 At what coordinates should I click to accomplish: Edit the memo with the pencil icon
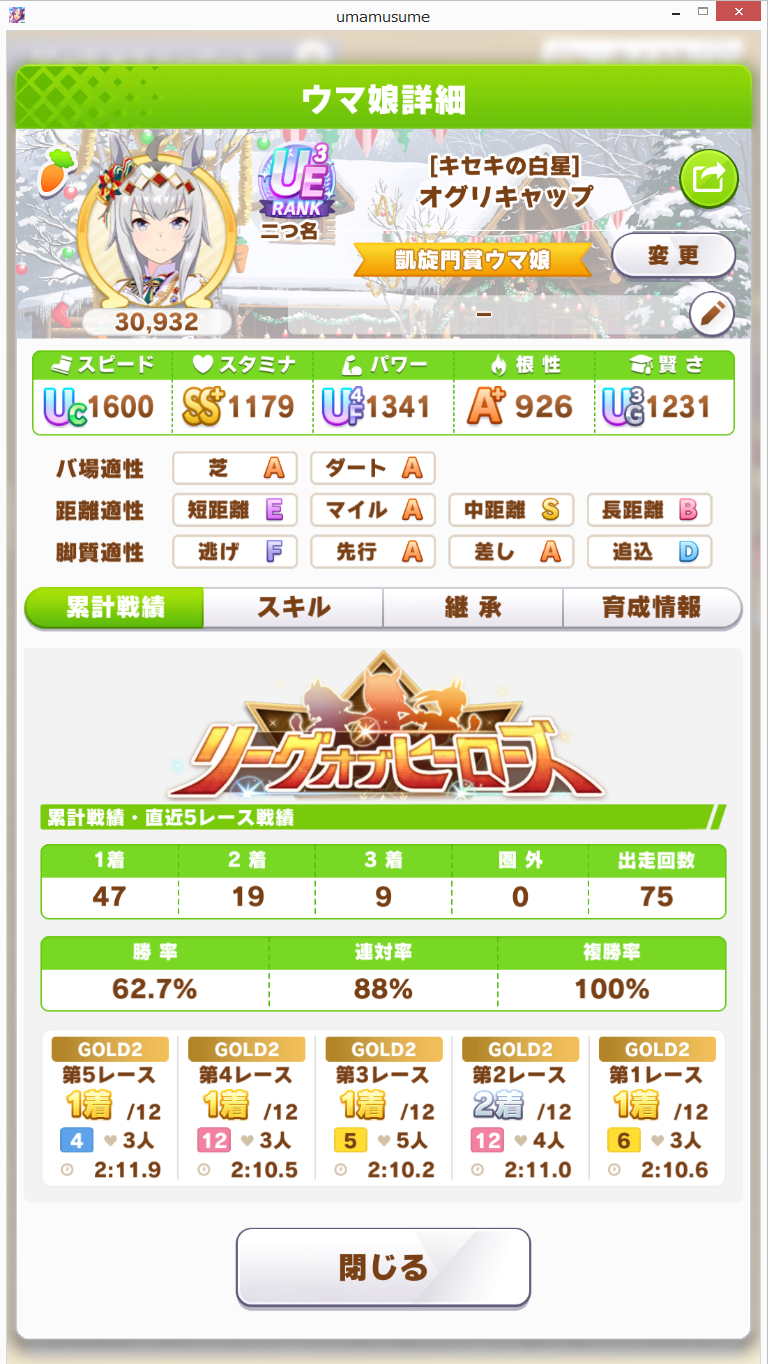click(x=712, y=315)
